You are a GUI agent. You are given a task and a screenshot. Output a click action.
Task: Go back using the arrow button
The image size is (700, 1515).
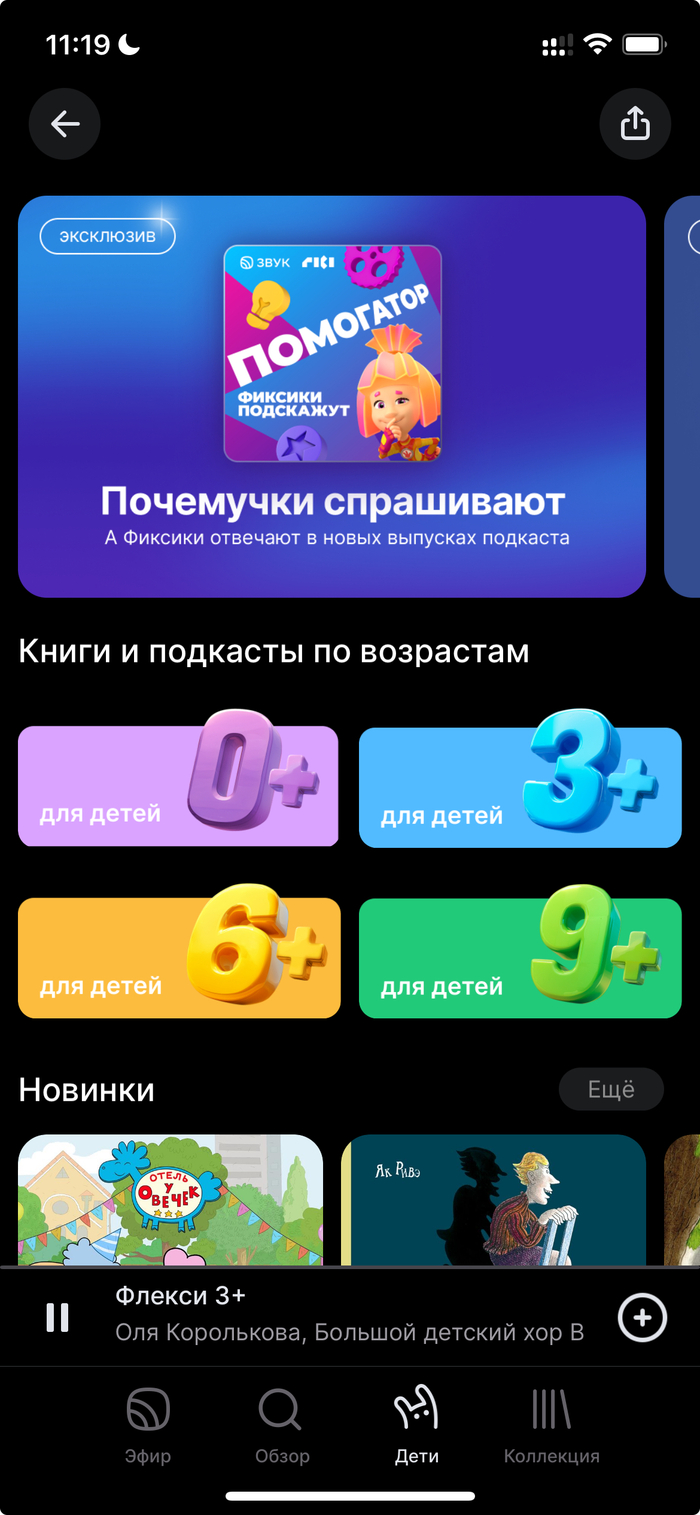(65, 124)
